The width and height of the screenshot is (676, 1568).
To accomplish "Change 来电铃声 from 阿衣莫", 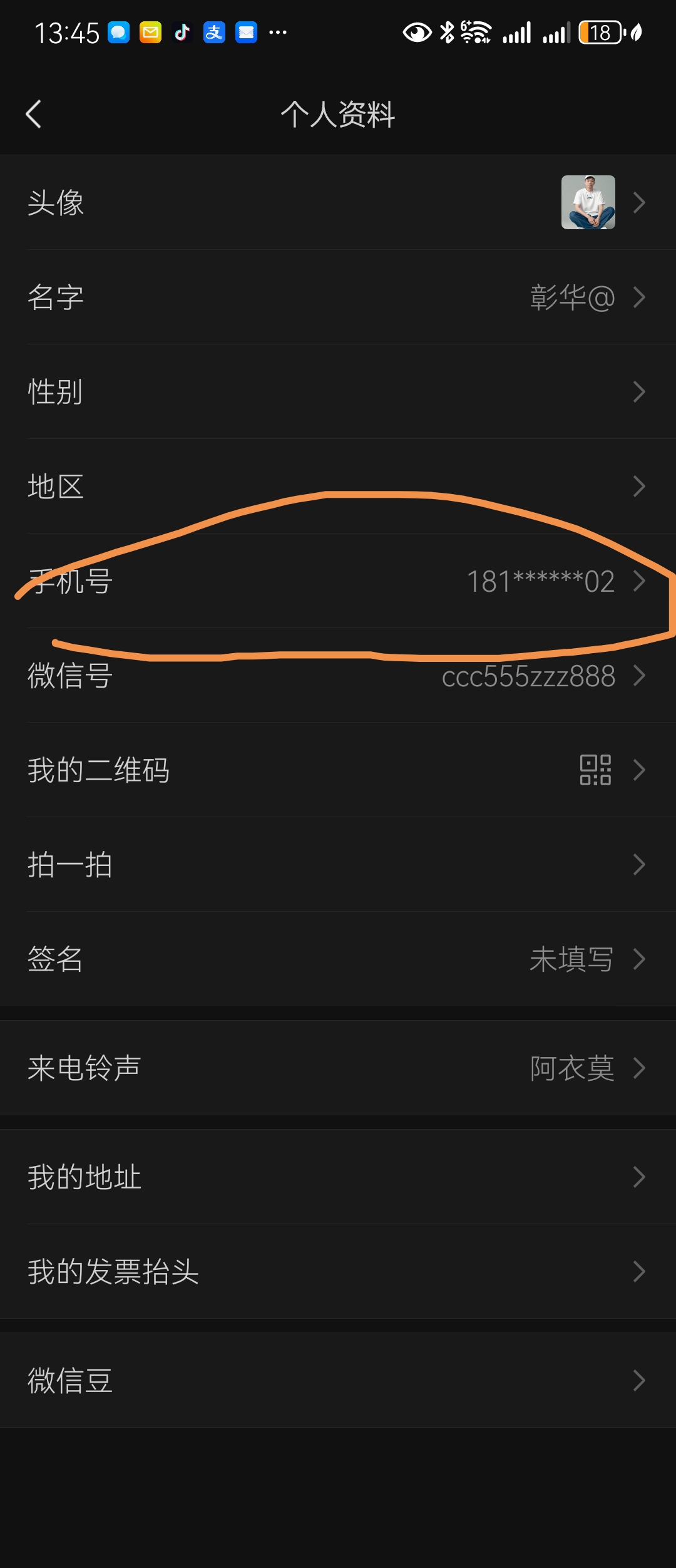I will click(338, 1068).
